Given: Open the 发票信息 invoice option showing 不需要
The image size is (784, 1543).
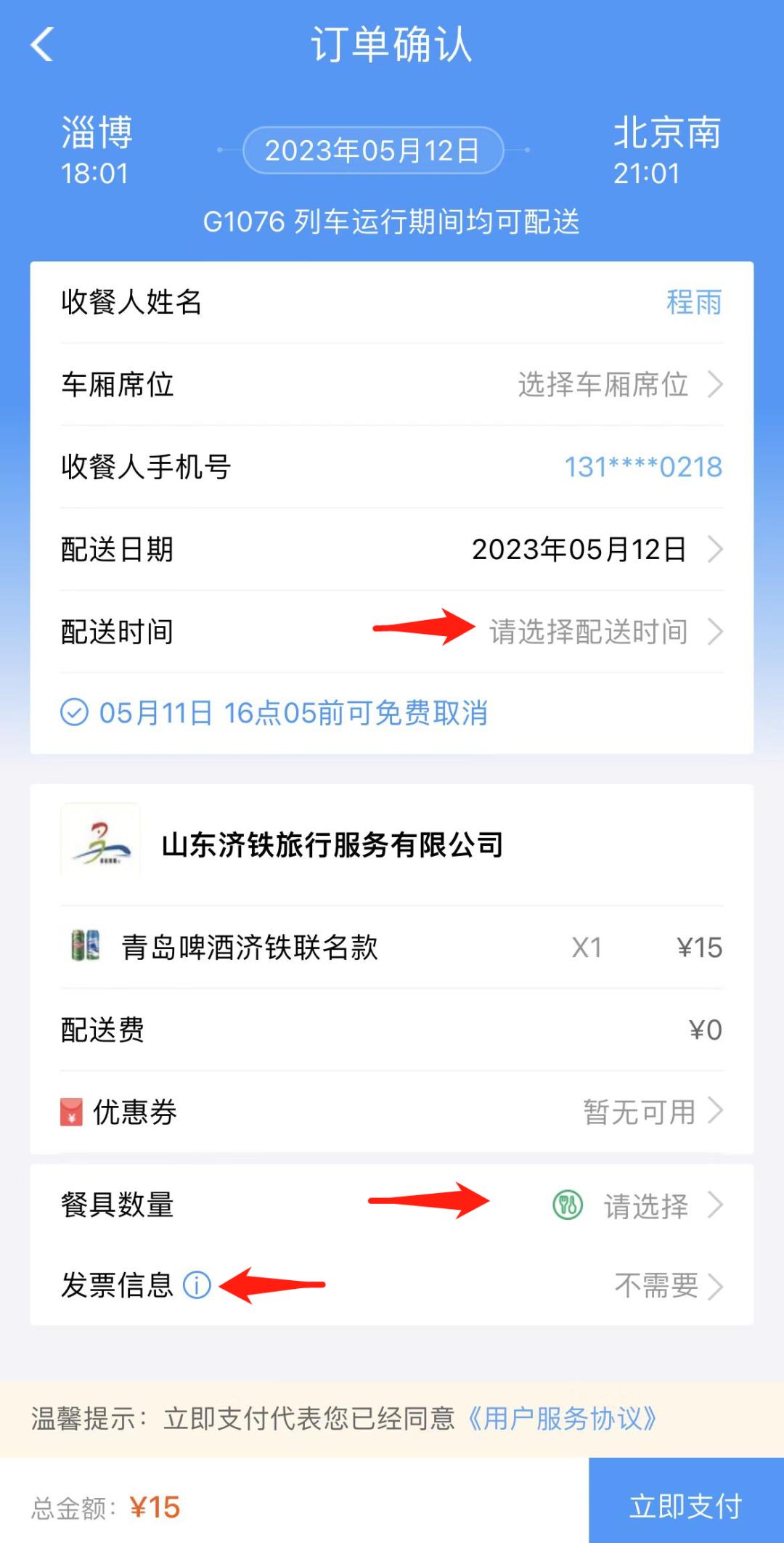Looking at the screenshot, I should (x=653, y=1285).
